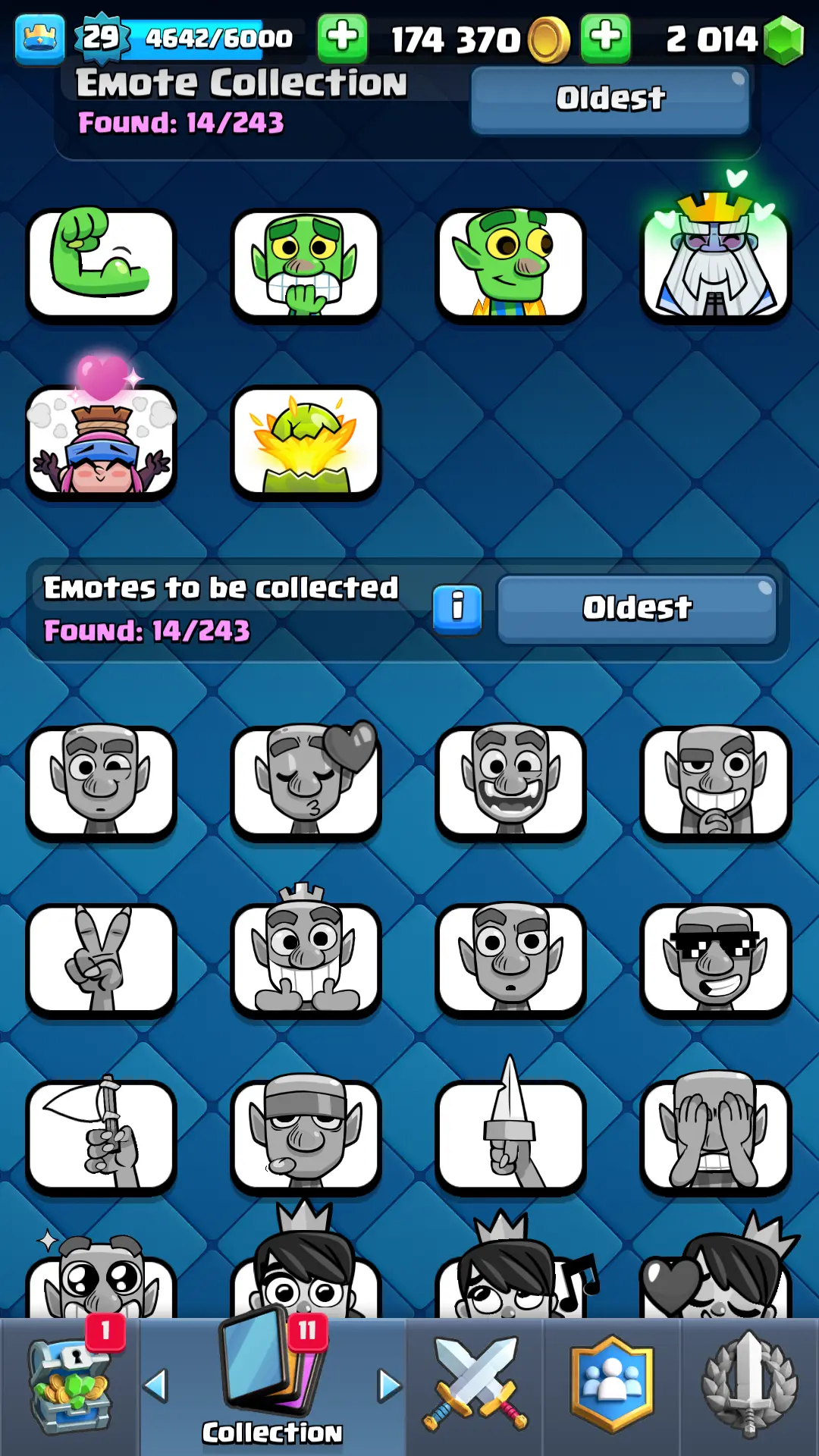
Task: Open the player level crown icon
Action: 39,38
